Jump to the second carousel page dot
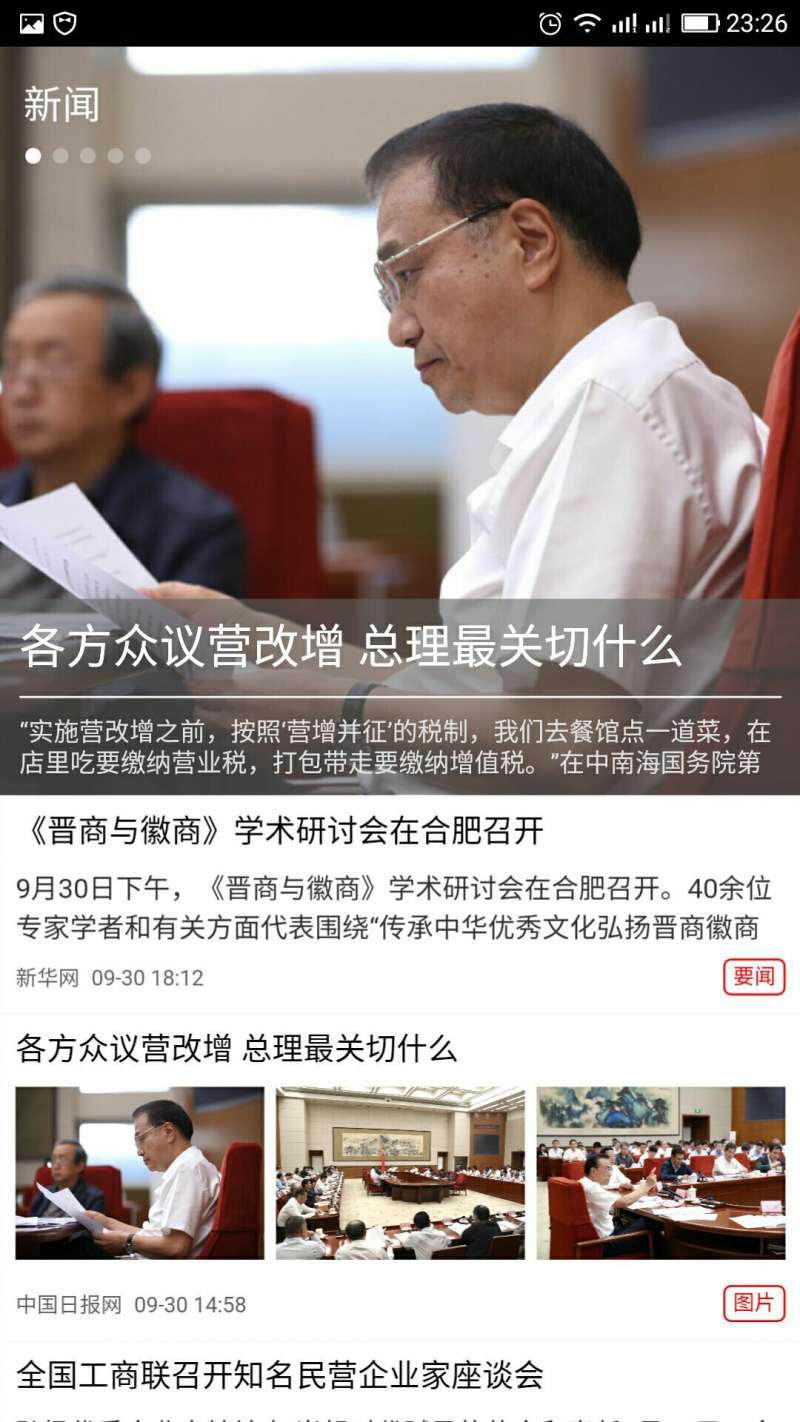 pyautogui.click(x=61, y=156)
